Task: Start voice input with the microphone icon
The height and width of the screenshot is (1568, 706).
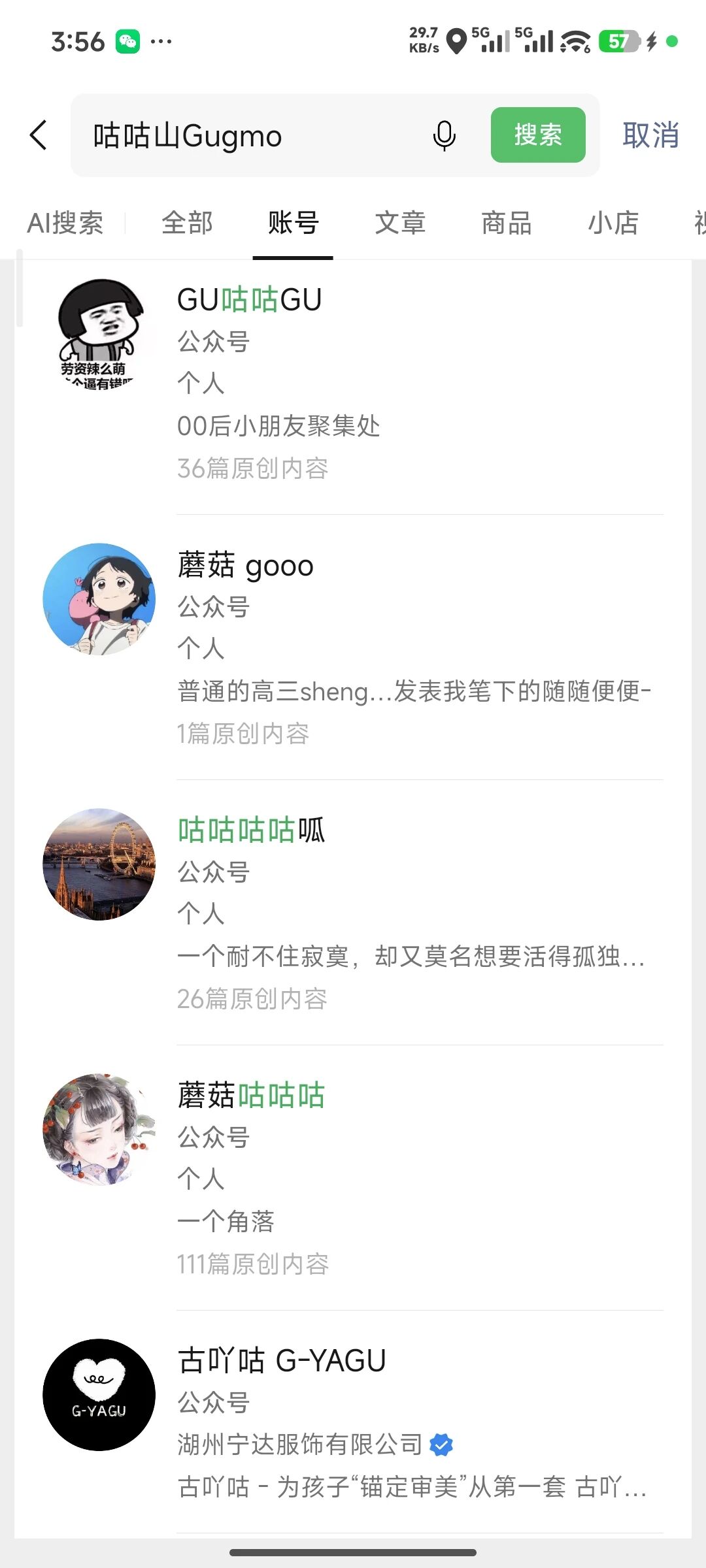Action: click(444, 136)
